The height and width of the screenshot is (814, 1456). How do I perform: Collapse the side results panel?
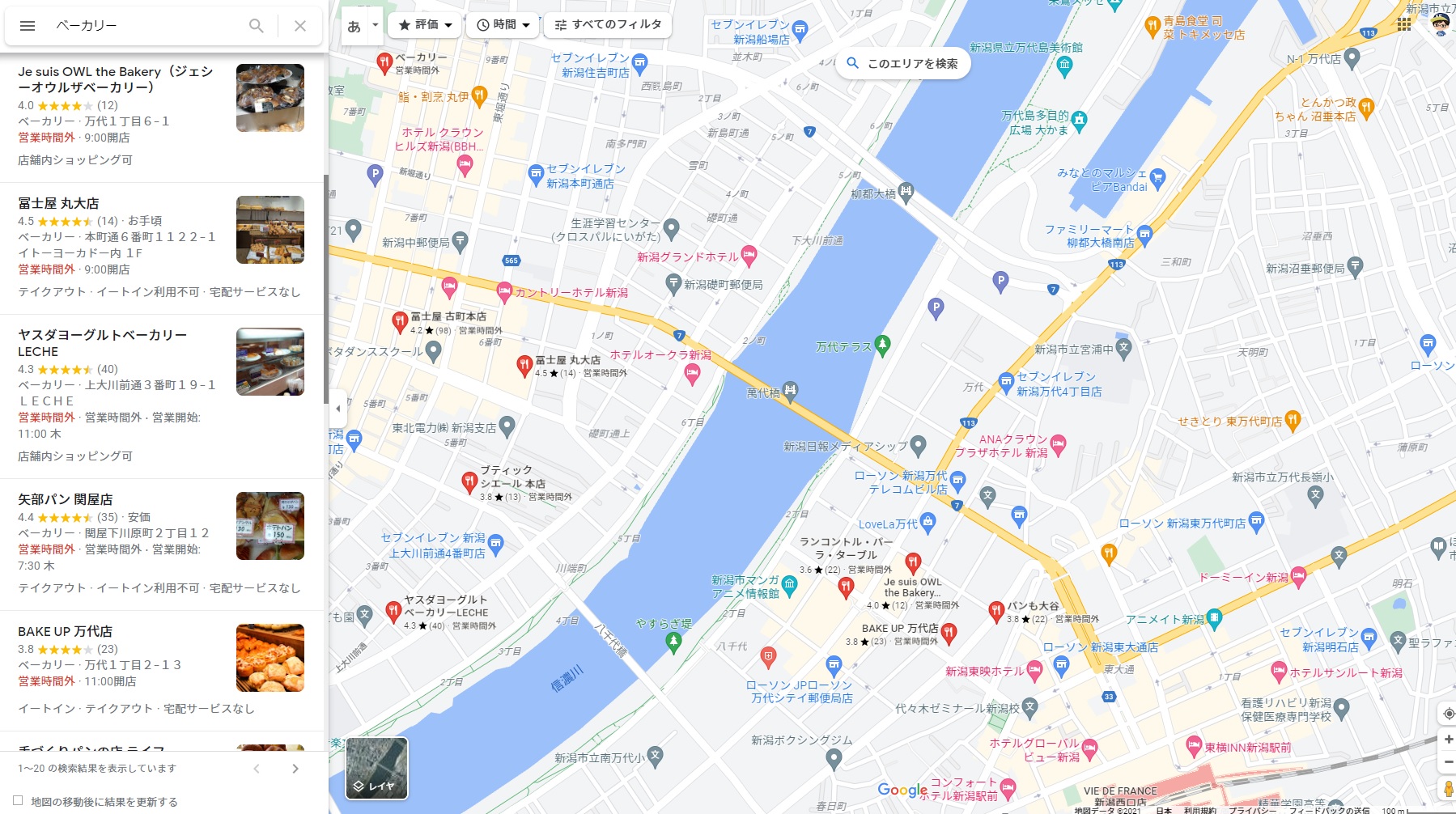(x=337, y=408)
